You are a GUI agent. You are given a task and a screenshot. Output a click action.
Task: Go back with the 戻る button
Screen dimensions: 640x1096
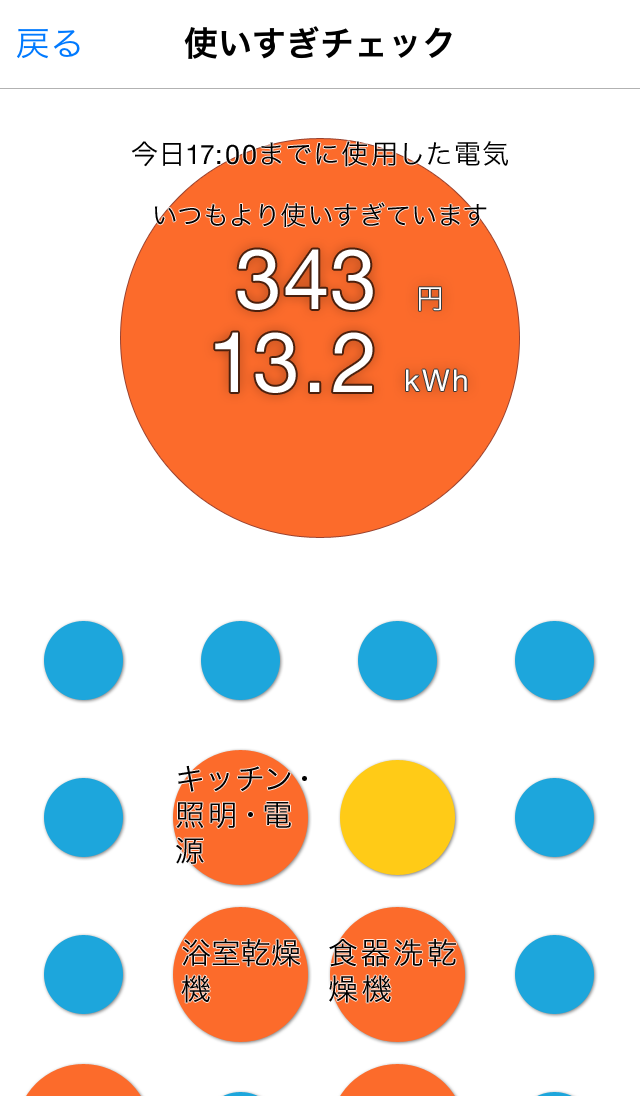coord(49,44)
